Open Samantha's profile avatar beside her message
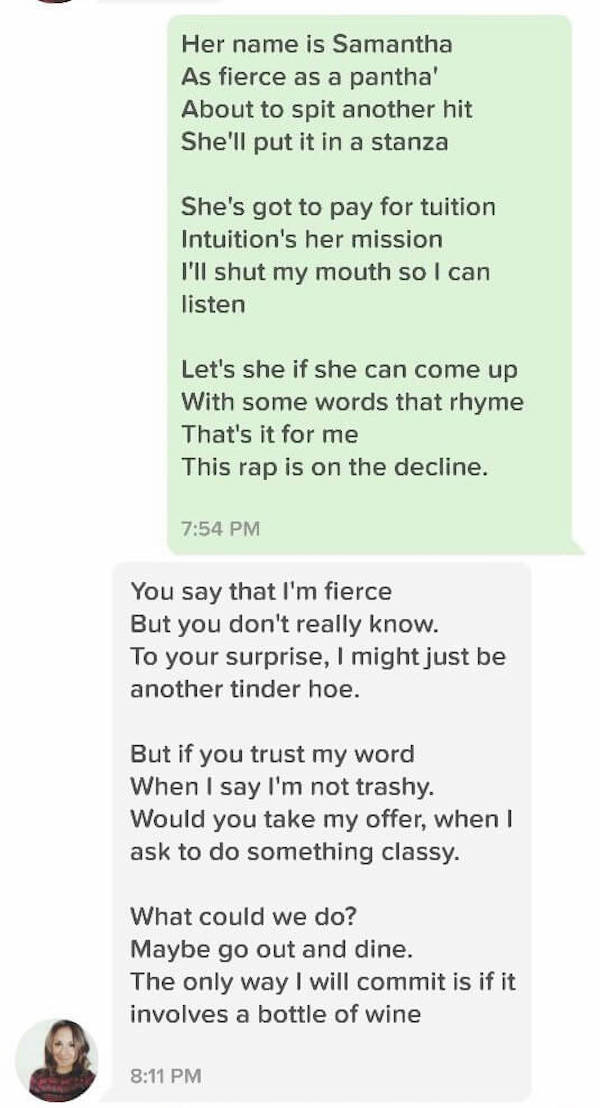The image size is (600, 1108). (x=57, y=1059)
